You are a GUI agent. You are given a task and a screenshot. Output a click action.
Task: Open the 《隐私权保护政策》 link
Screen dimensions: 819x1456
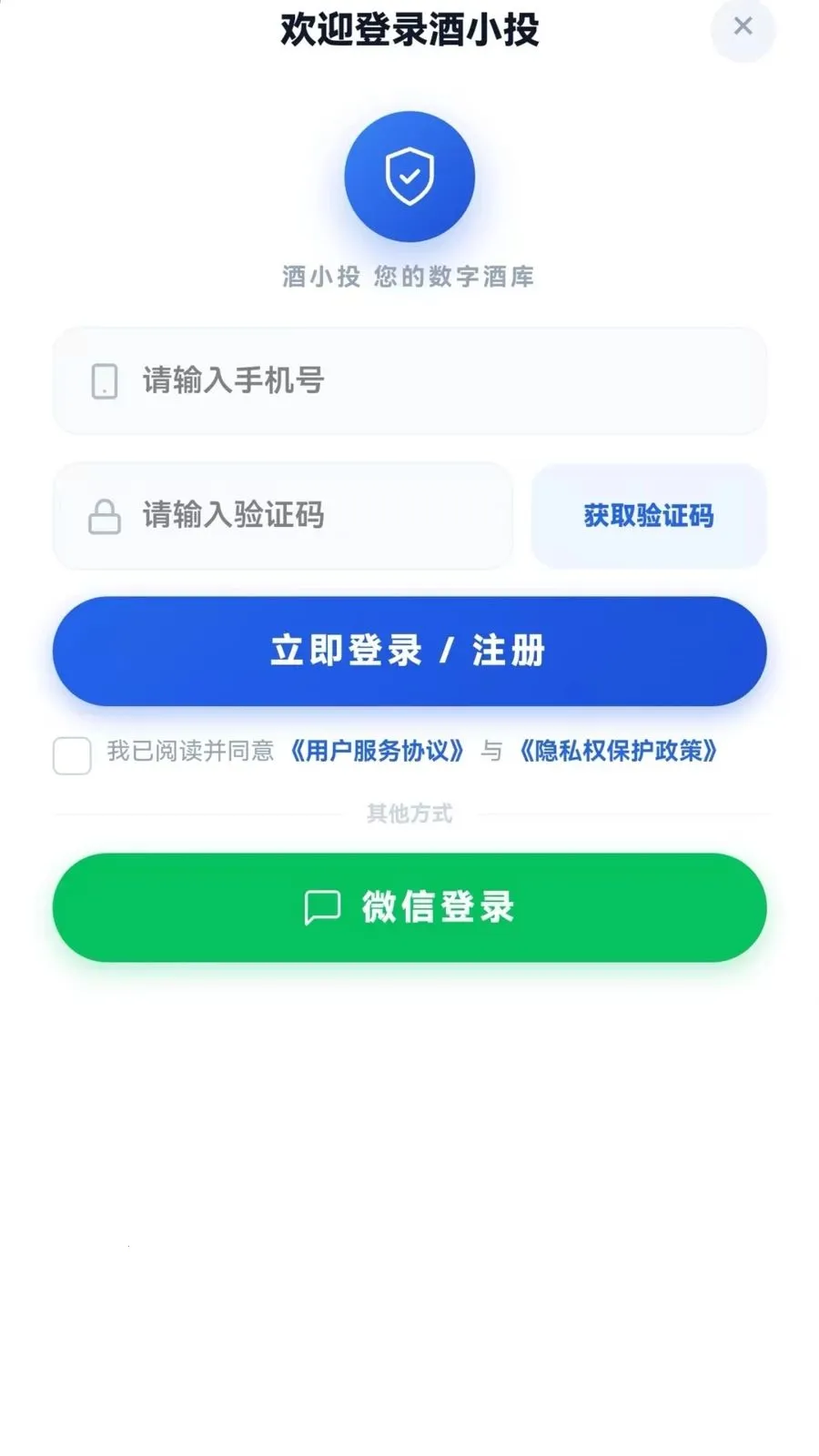coord(618,751)
